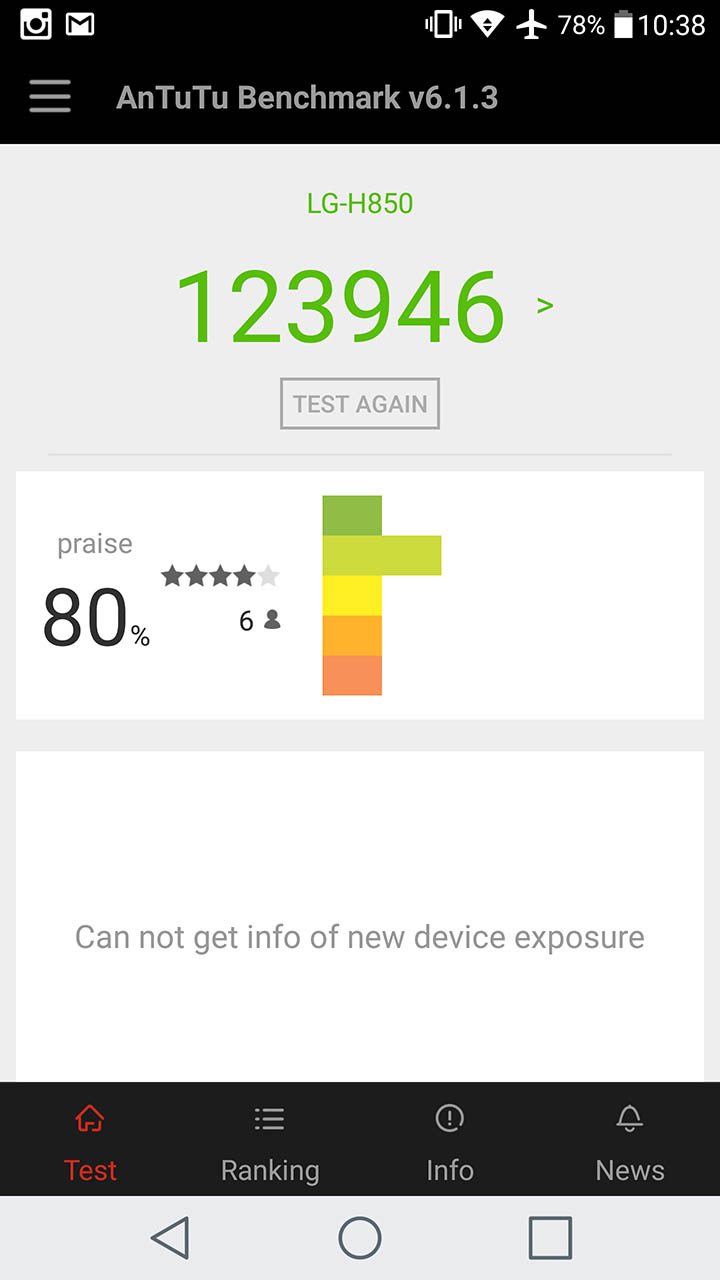Switch to the Info tab
This screenshot has width=720, height=1280.
click(450, 1140)
